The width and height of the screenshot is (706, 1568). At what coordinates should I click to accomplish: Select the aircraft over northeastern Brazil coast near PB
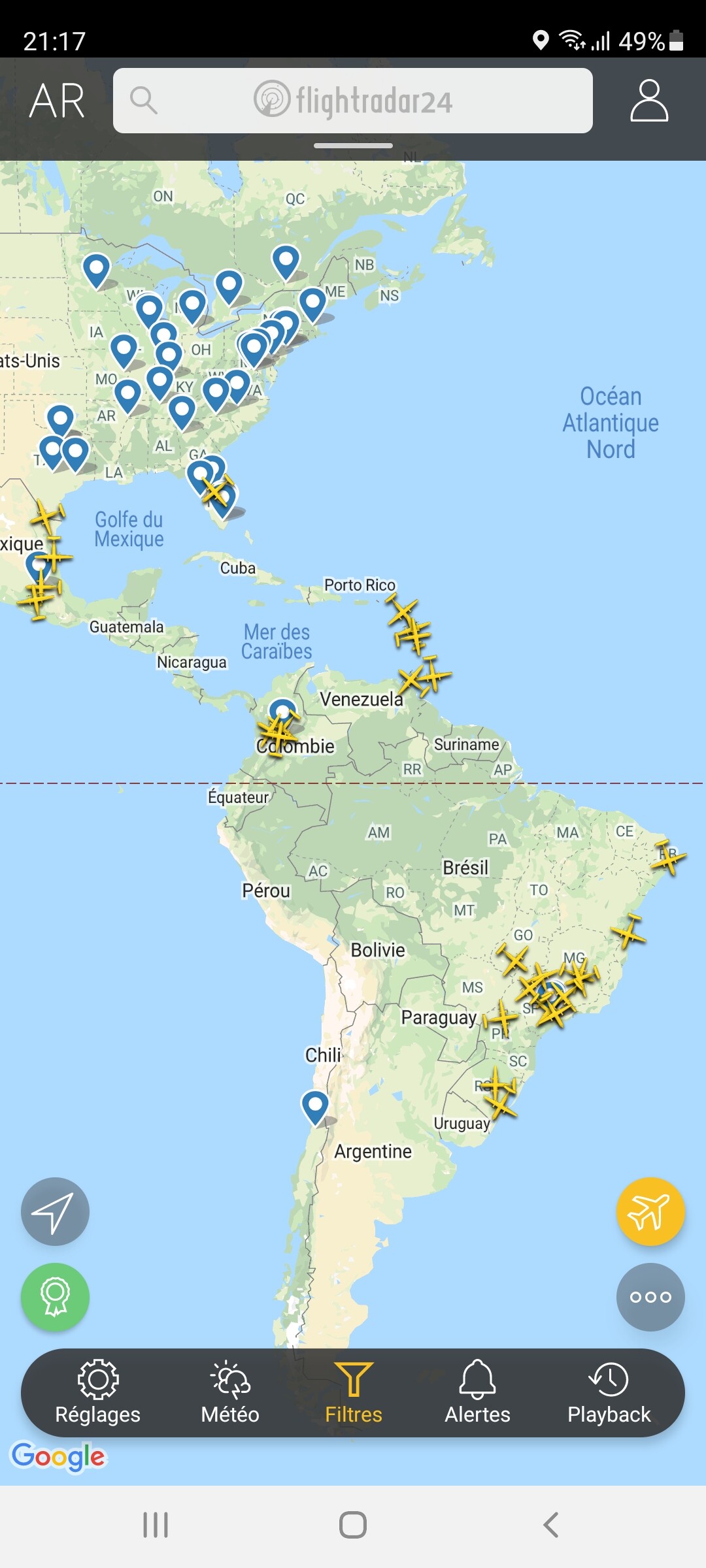(668, 857)
